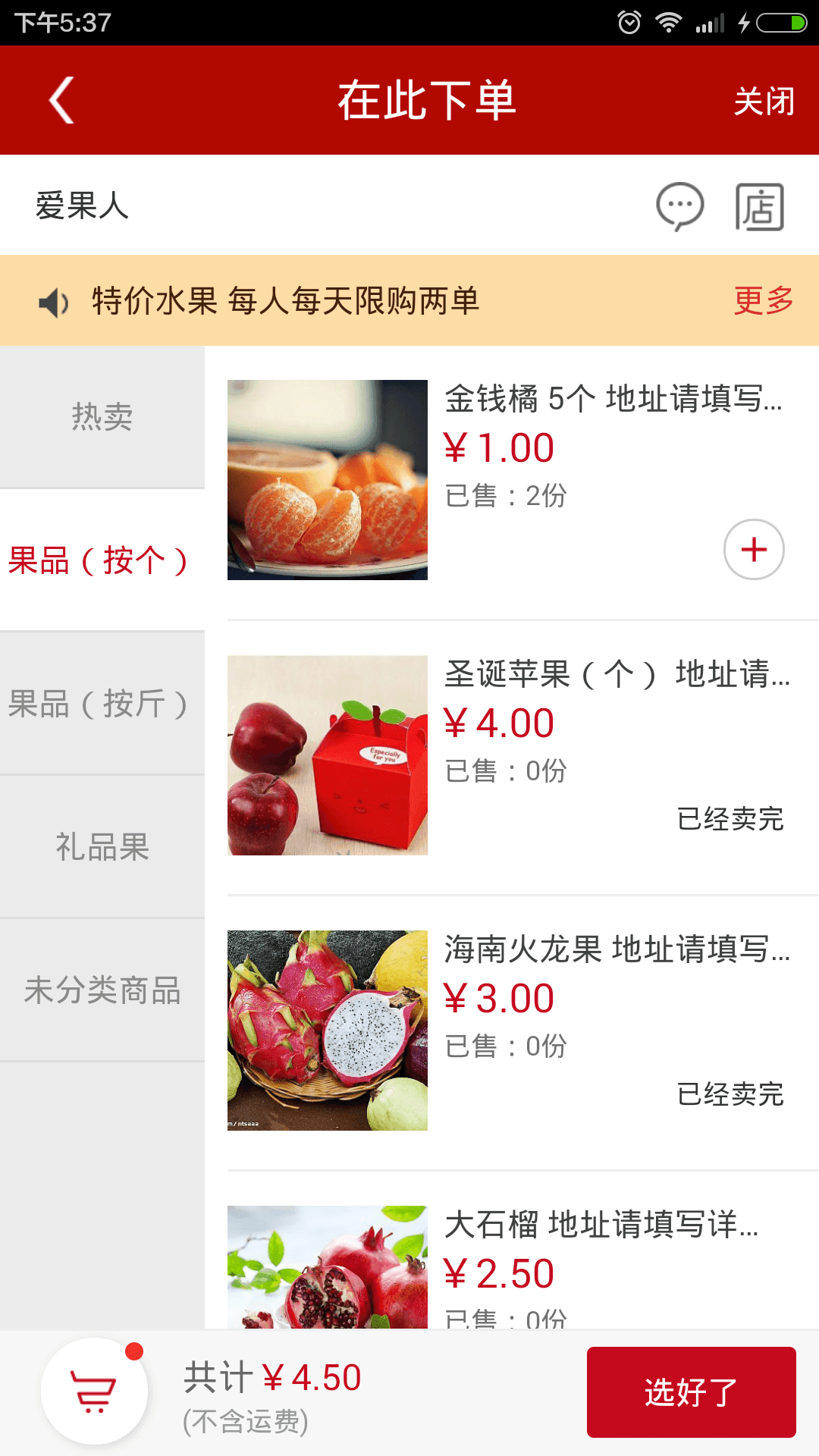
Task: Open chat with the 爱果人 shop
Action: (679, 206)
